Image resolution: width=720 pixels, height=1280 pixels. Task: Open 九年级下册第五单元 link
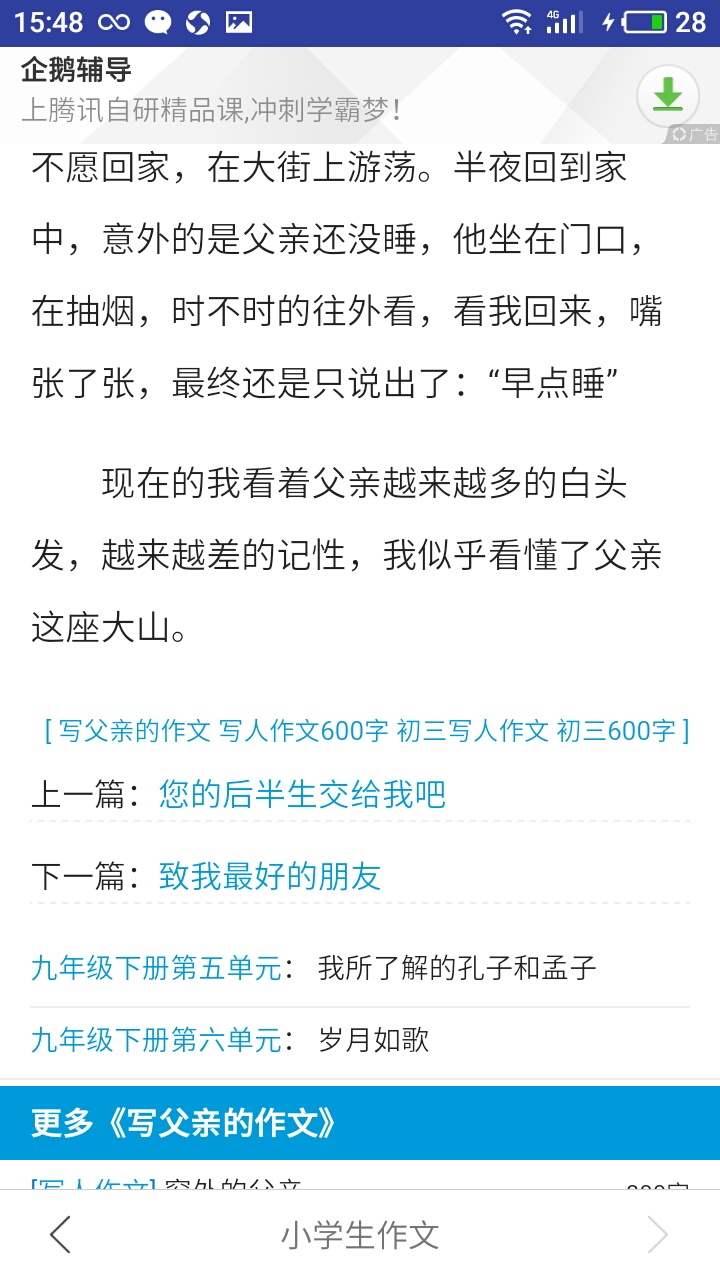coord(157,968)
